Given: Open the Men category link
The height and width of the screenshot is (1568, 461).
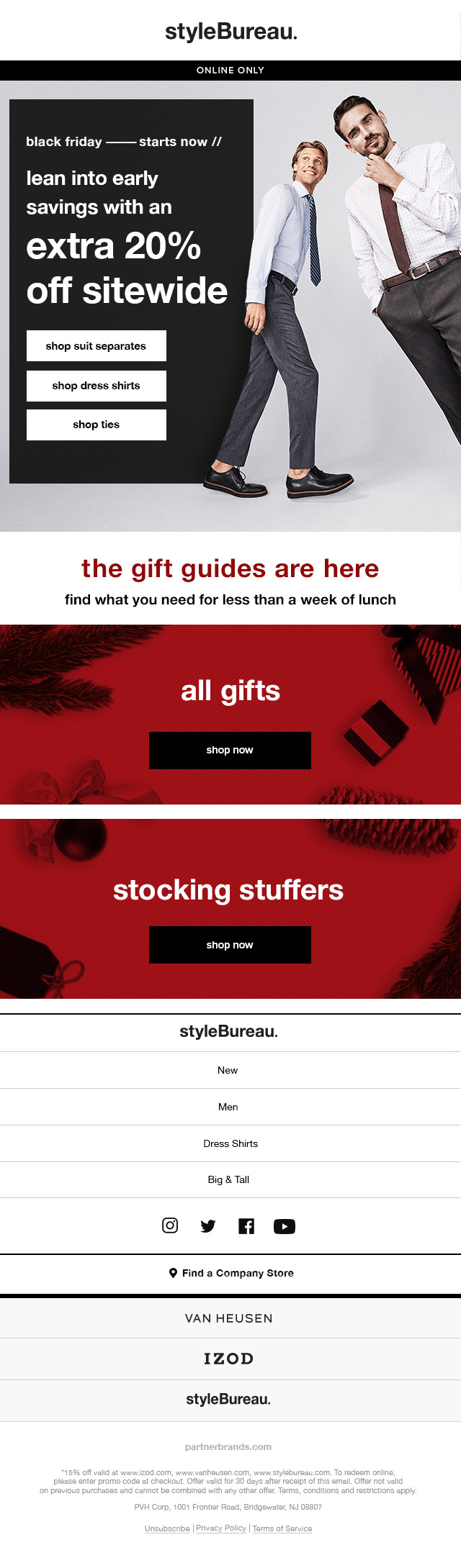Looking at the screenshot, I should pos(228,1107).
